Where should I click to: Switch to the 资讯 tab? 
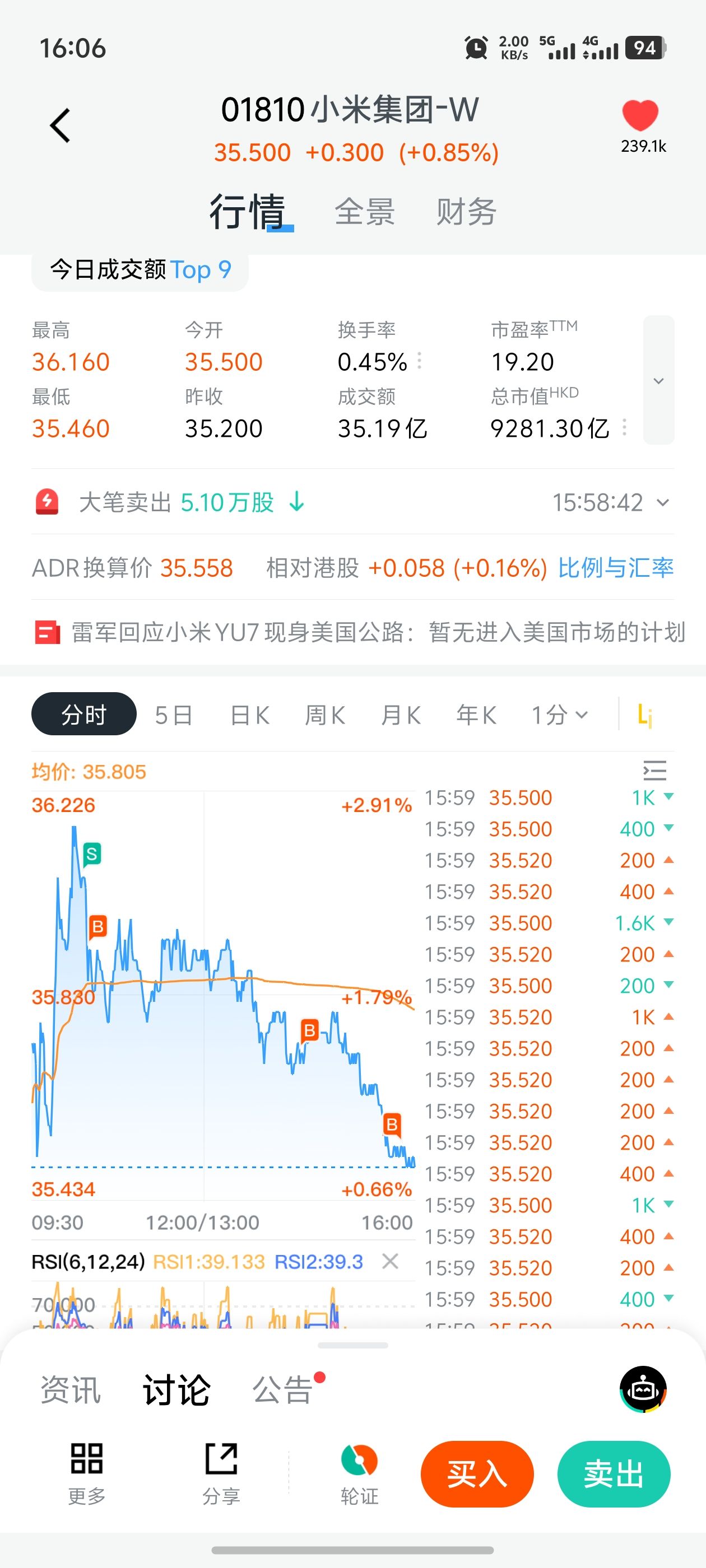click(71, 1390)
